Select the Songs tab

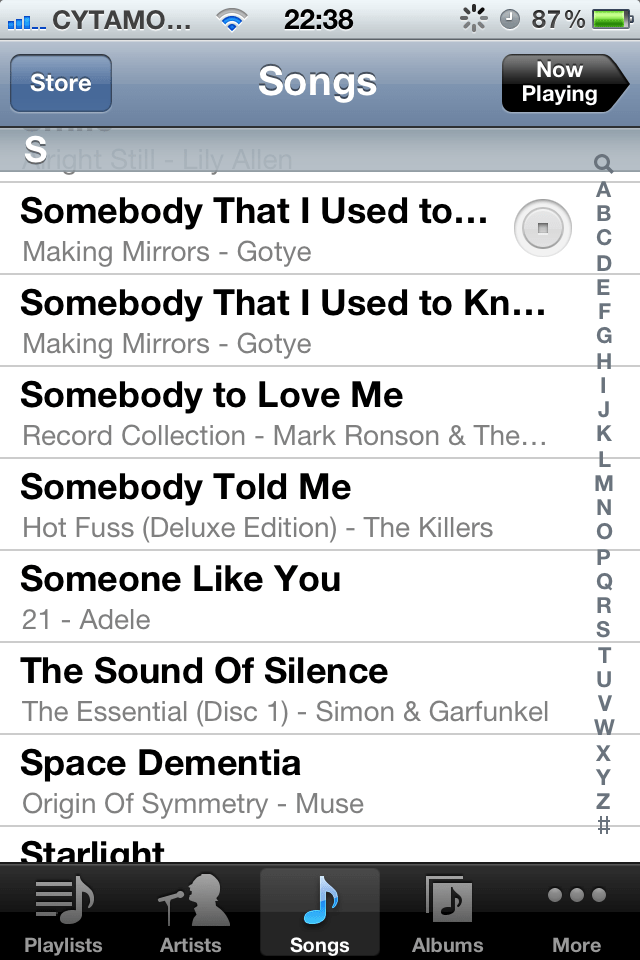tap(319, 914)
